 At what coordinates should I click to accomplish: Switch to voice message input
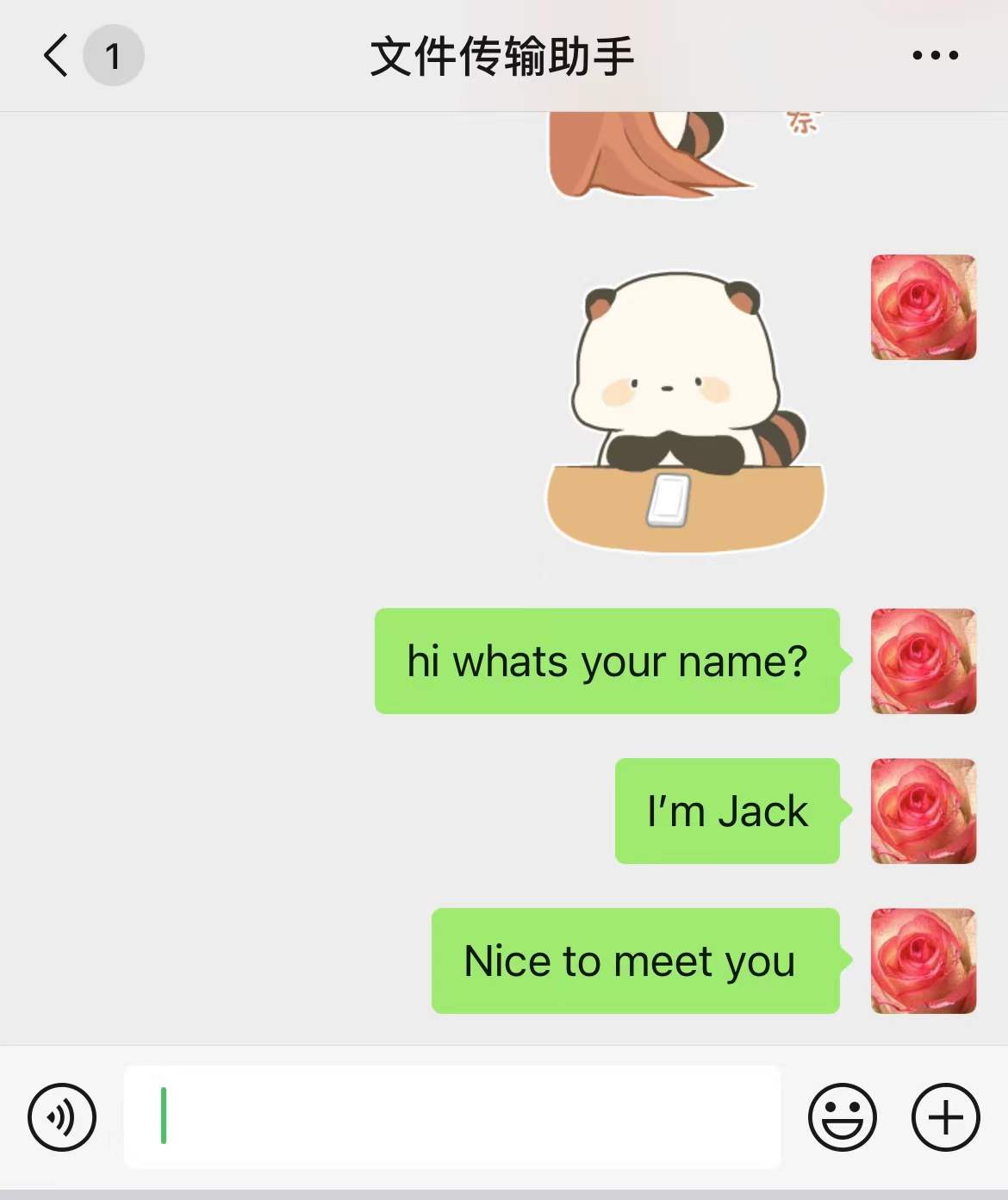62,1117
